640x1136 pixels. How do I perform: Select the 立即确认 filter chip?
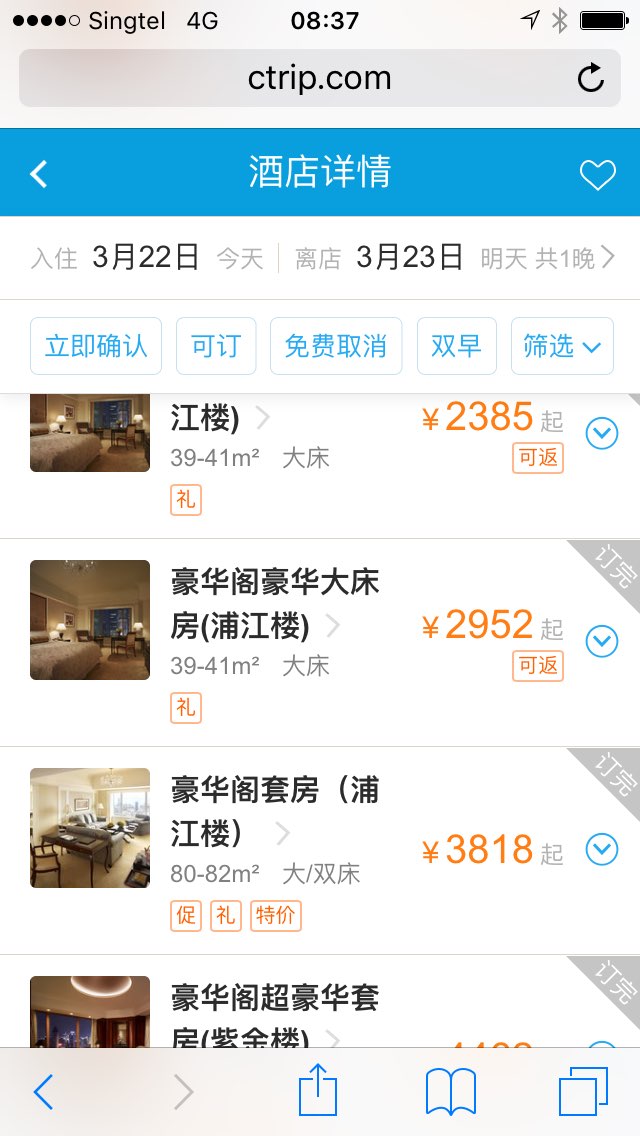[96, 346]
